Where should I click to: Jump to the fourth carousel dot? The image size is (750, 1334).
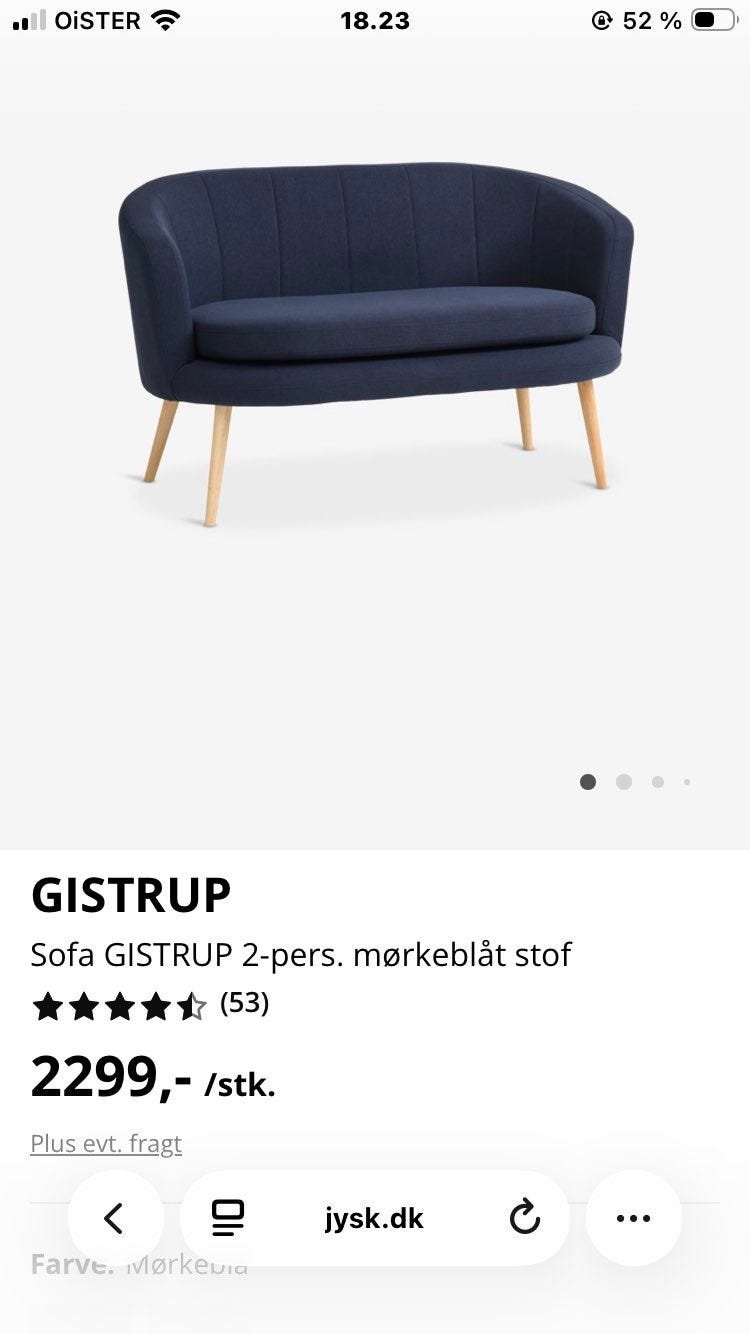[x=687, y=782]
